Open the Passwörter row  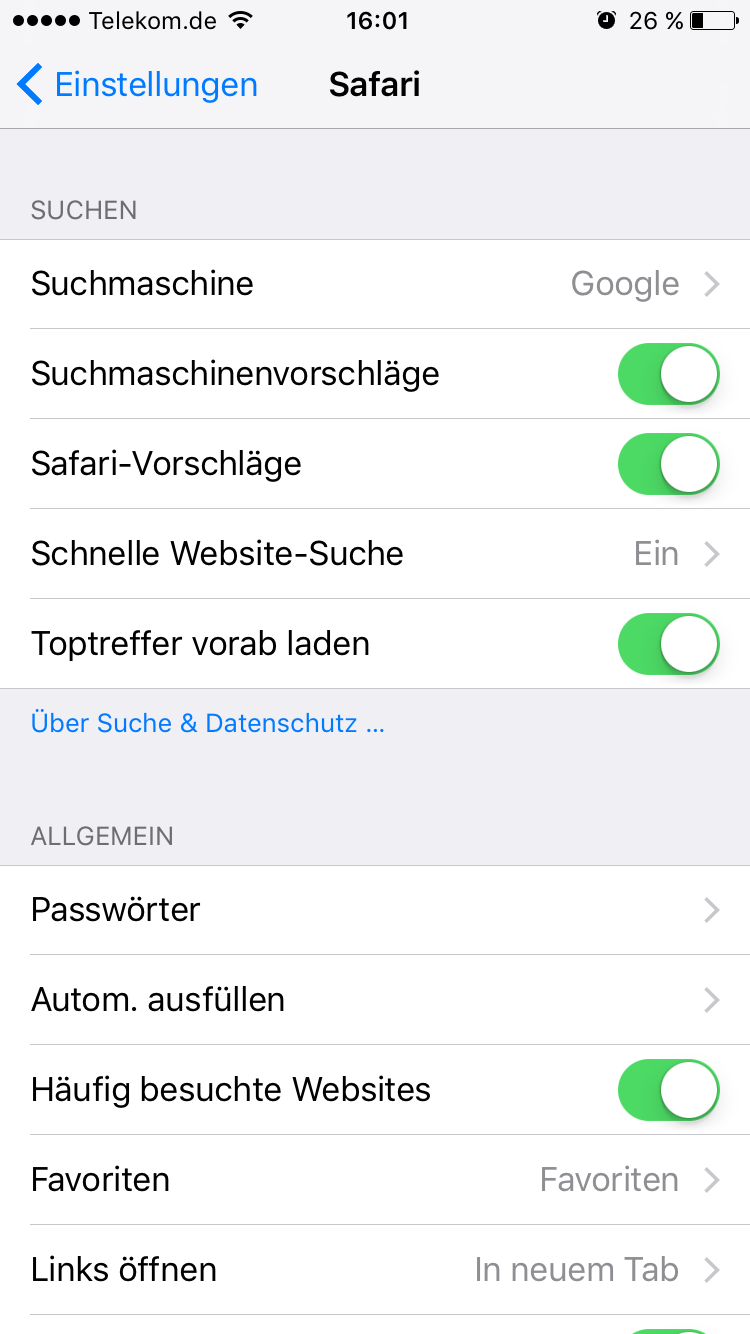375,910
